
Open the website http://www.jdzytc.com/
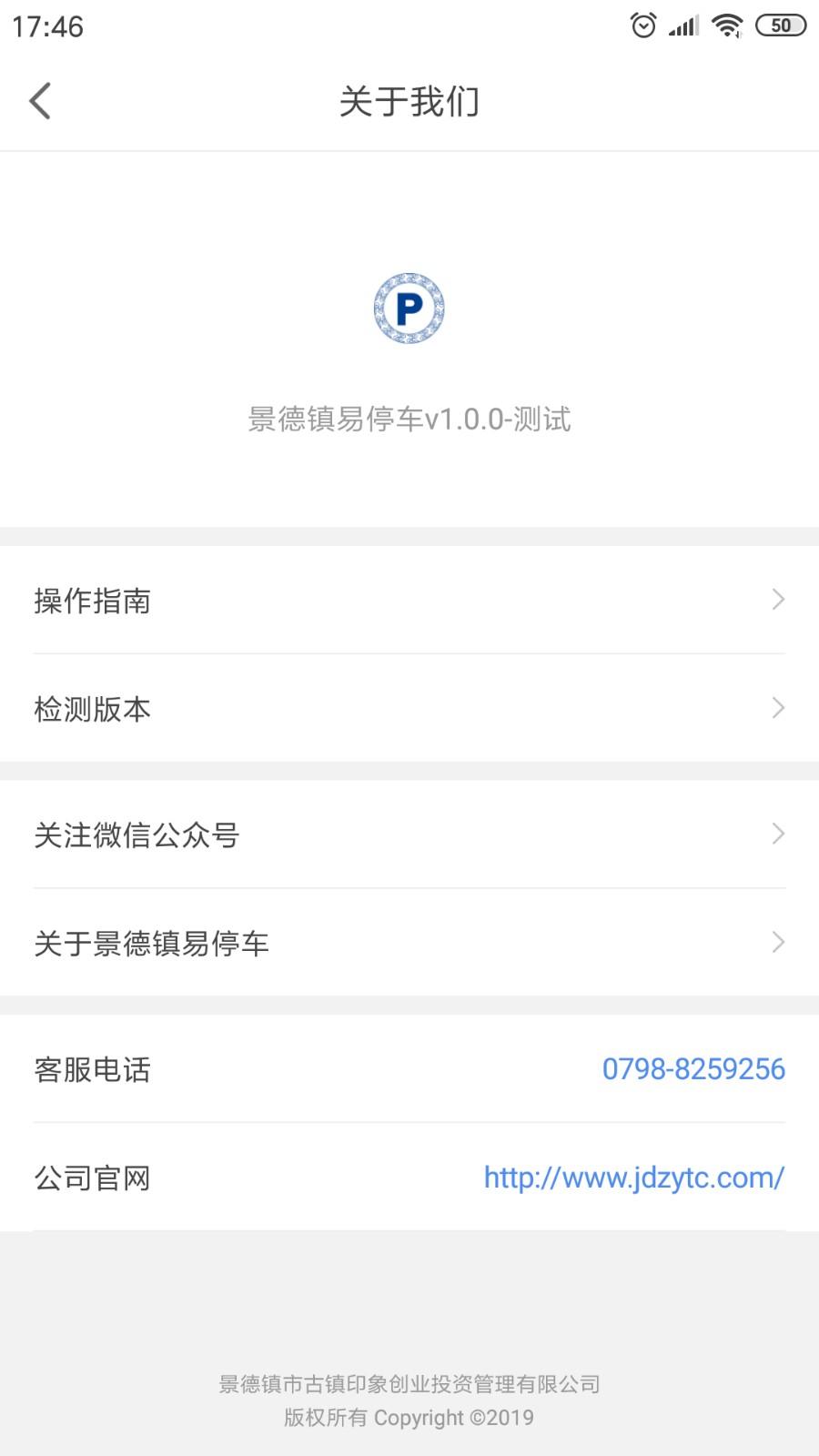pos(634,1177)
